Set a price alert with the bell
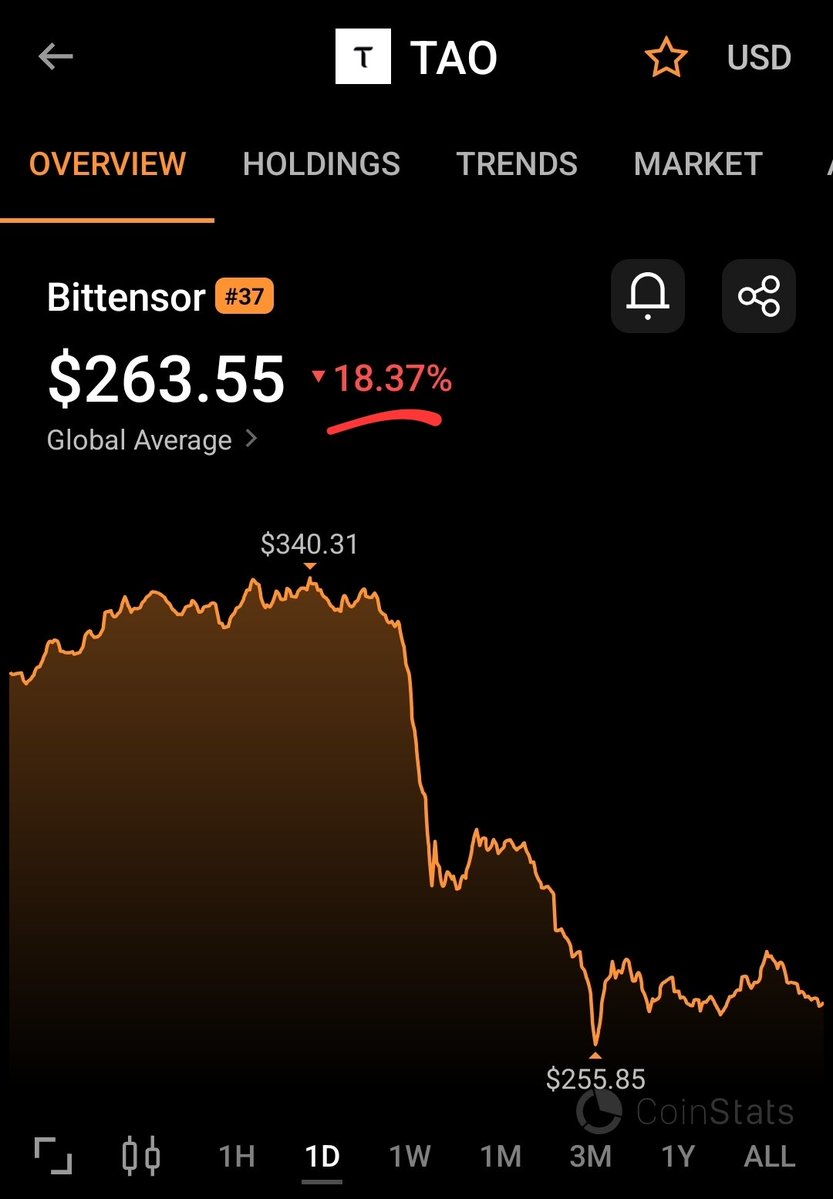Screen dimensions: 833x1199 click(648, 296)
